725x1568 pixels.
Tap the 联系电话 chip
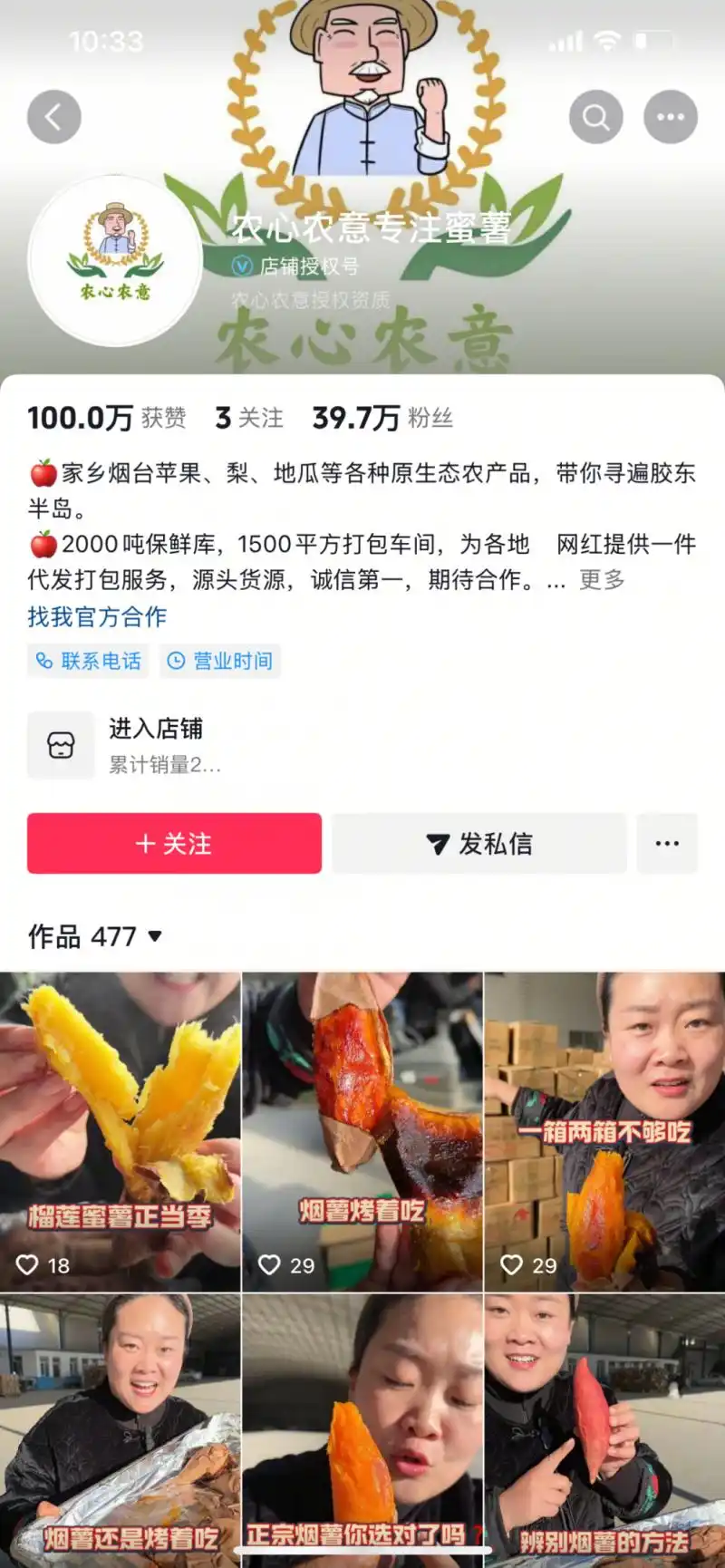tap(89, 661)
